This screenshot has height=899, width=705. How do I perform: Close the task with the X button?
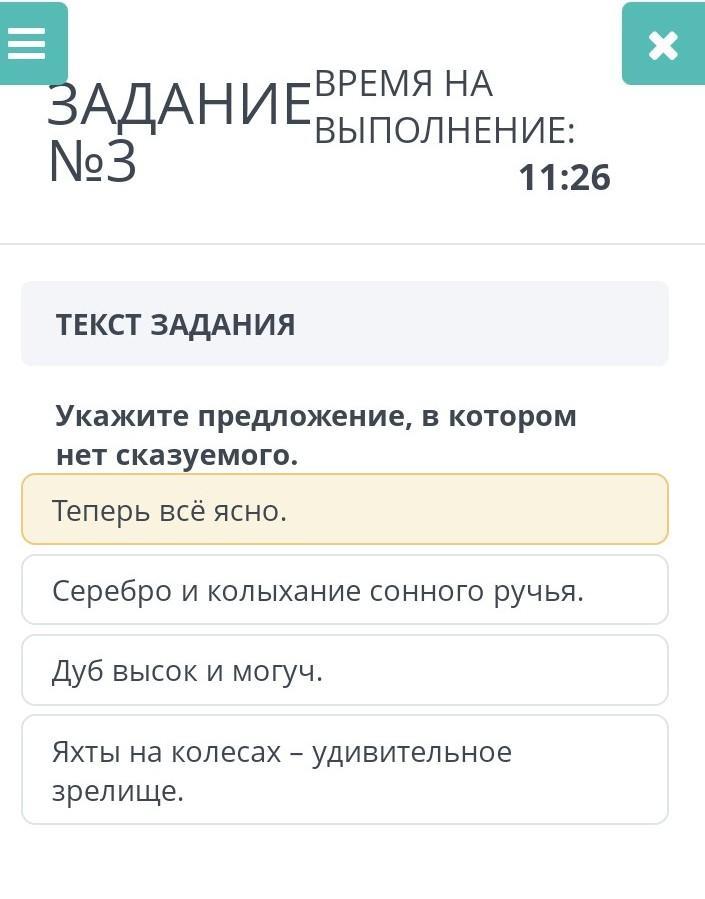tap(662, 45)
